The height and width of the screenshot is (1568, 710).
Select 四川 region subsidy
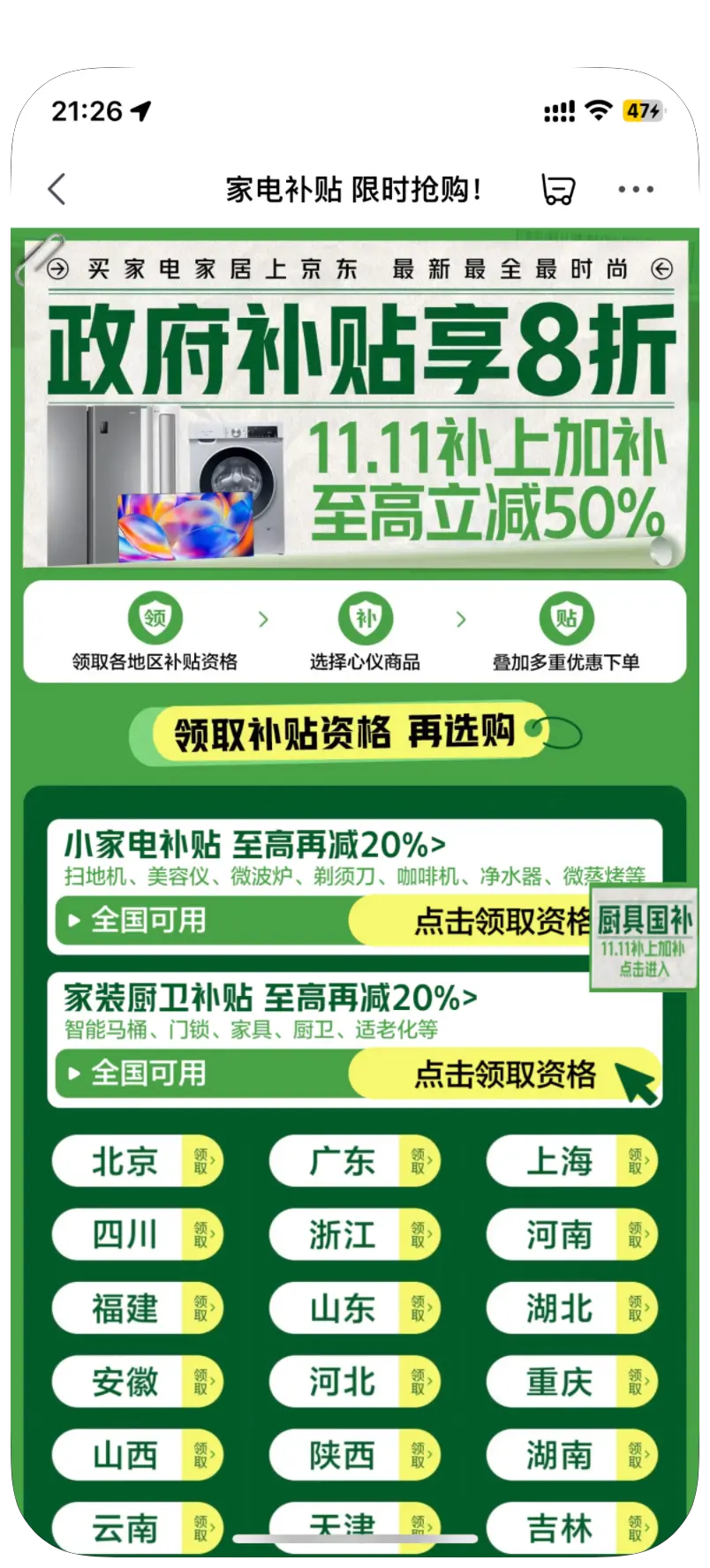pos(137,1234)
